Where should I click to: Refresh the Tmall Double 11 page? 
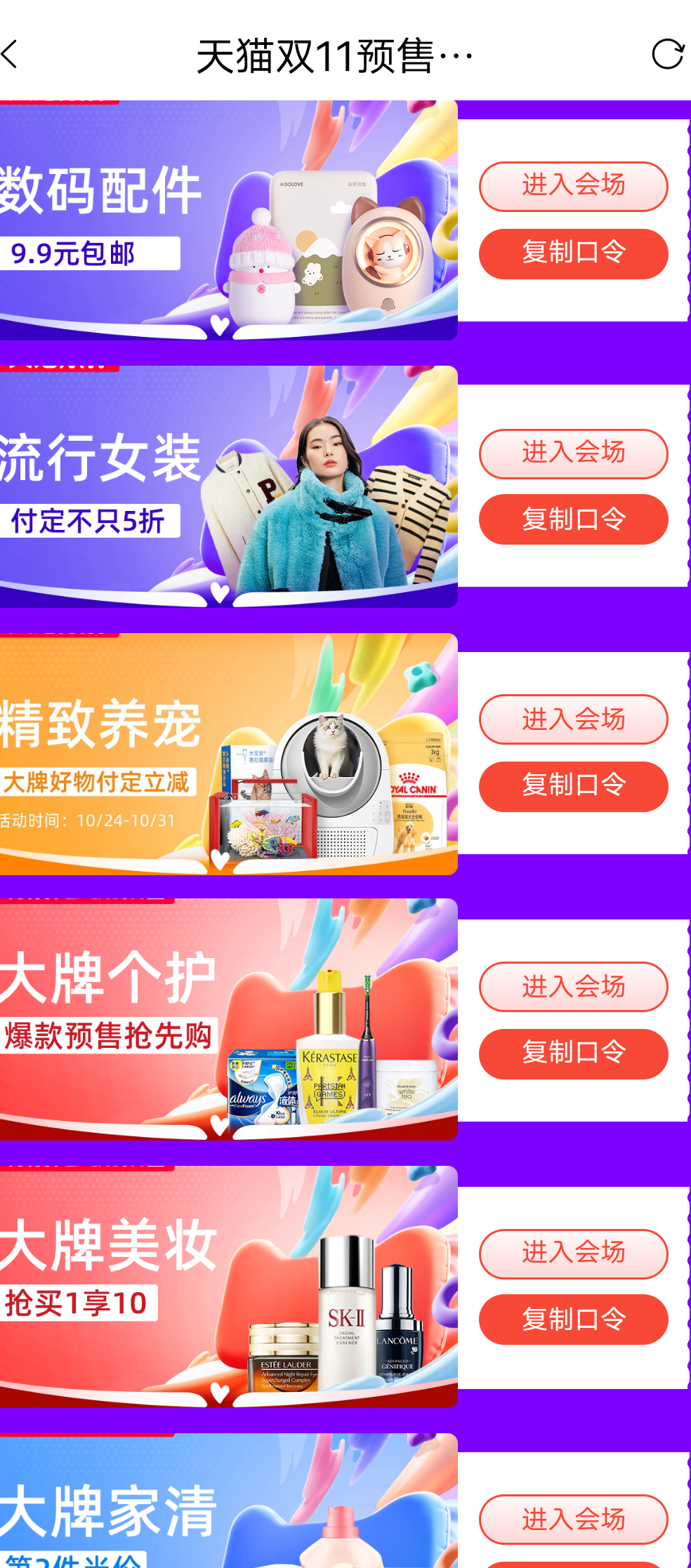point(666,54)
